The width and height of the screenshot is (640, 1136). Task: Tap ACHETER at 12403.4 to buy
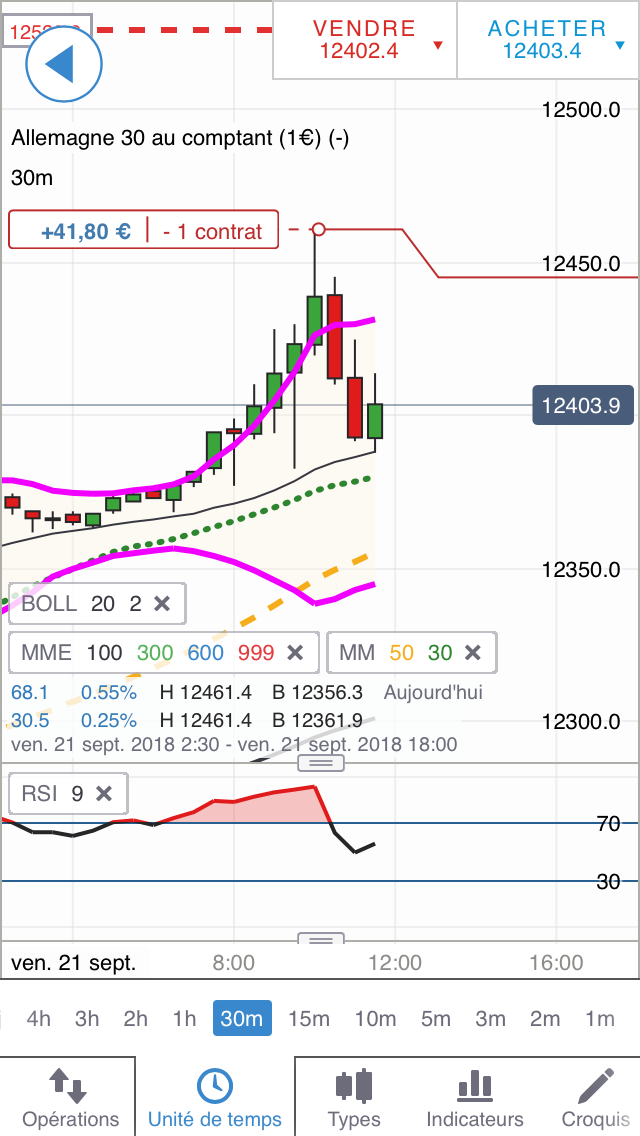[547, 40]
